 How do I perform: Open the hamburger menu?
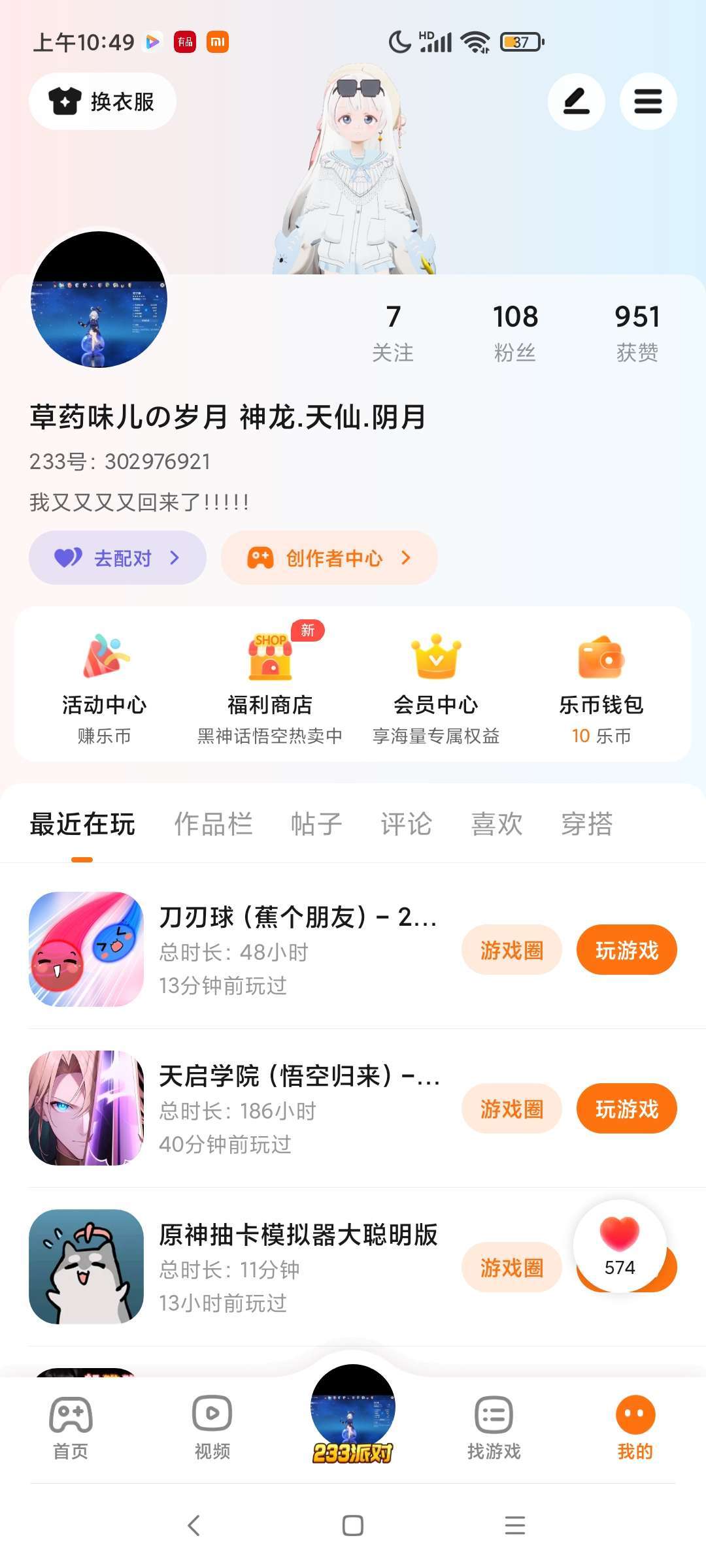tap(648, 101)
